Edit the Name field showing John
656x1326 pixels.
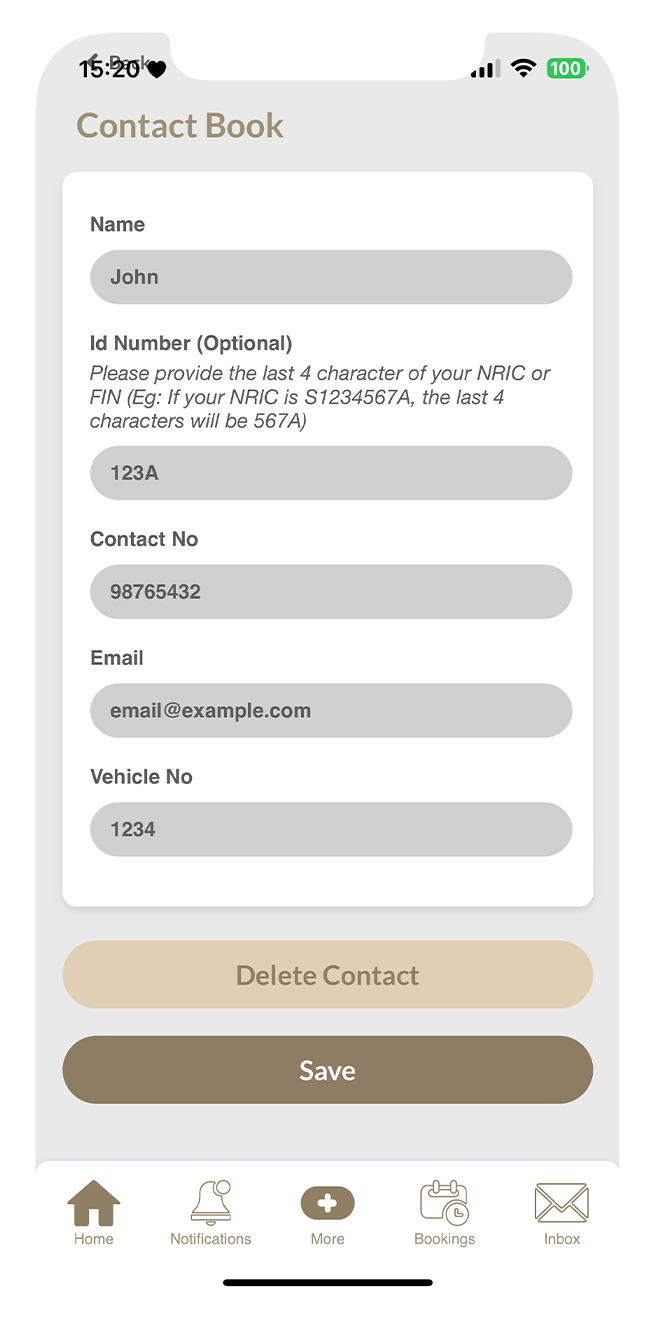click(330, 277)
